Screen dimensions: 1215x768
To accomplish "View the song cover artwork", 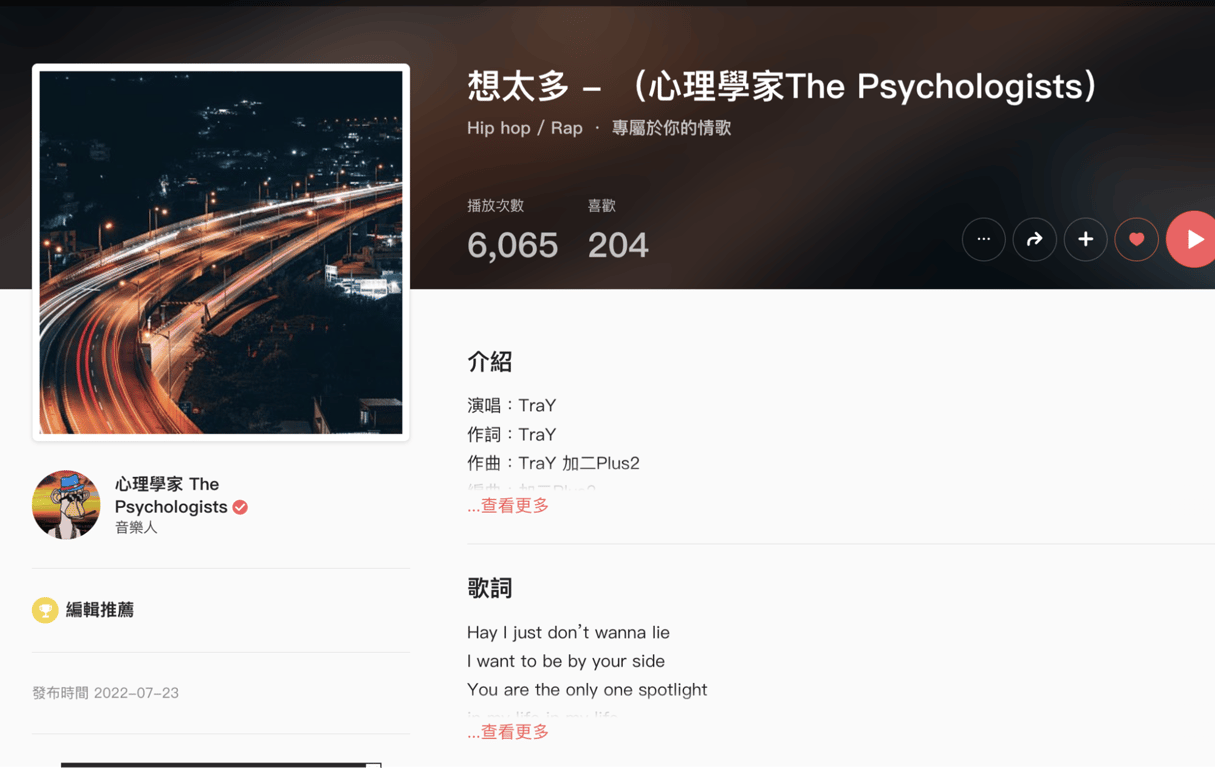I will (x=221, y=252).
